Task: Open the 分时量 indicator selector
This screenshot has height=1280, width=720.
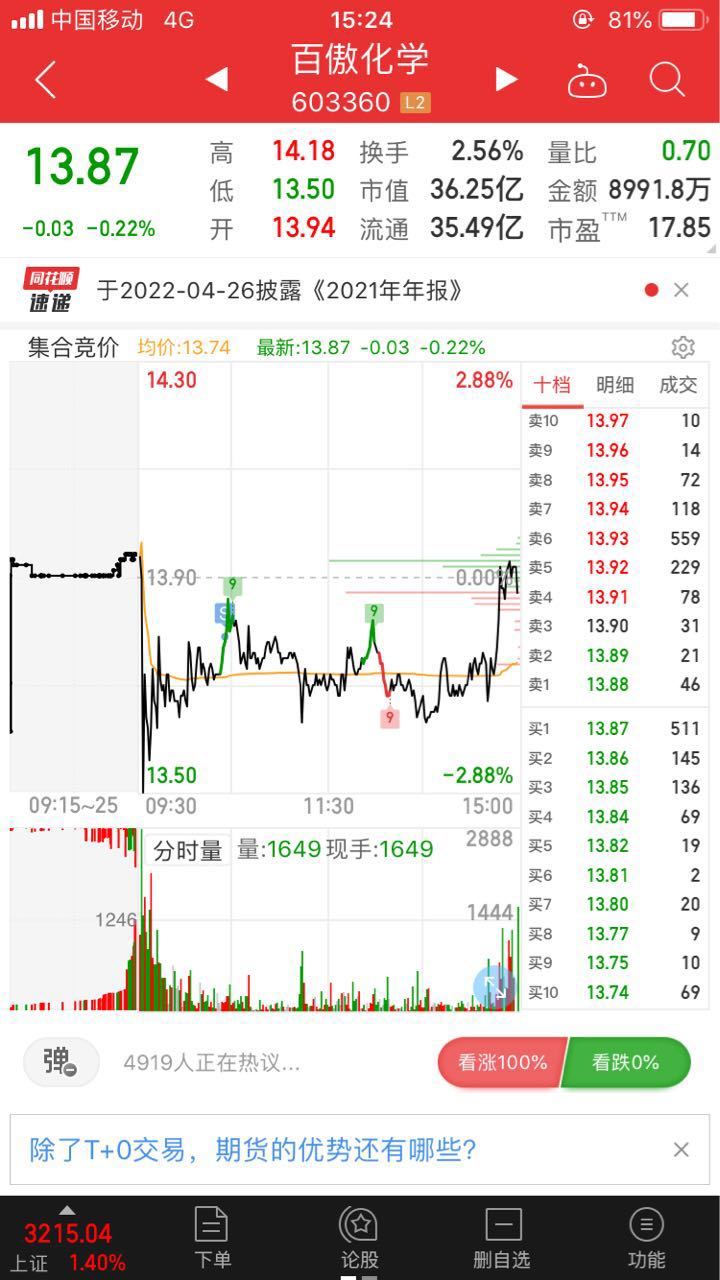Action: click(188, 850)
